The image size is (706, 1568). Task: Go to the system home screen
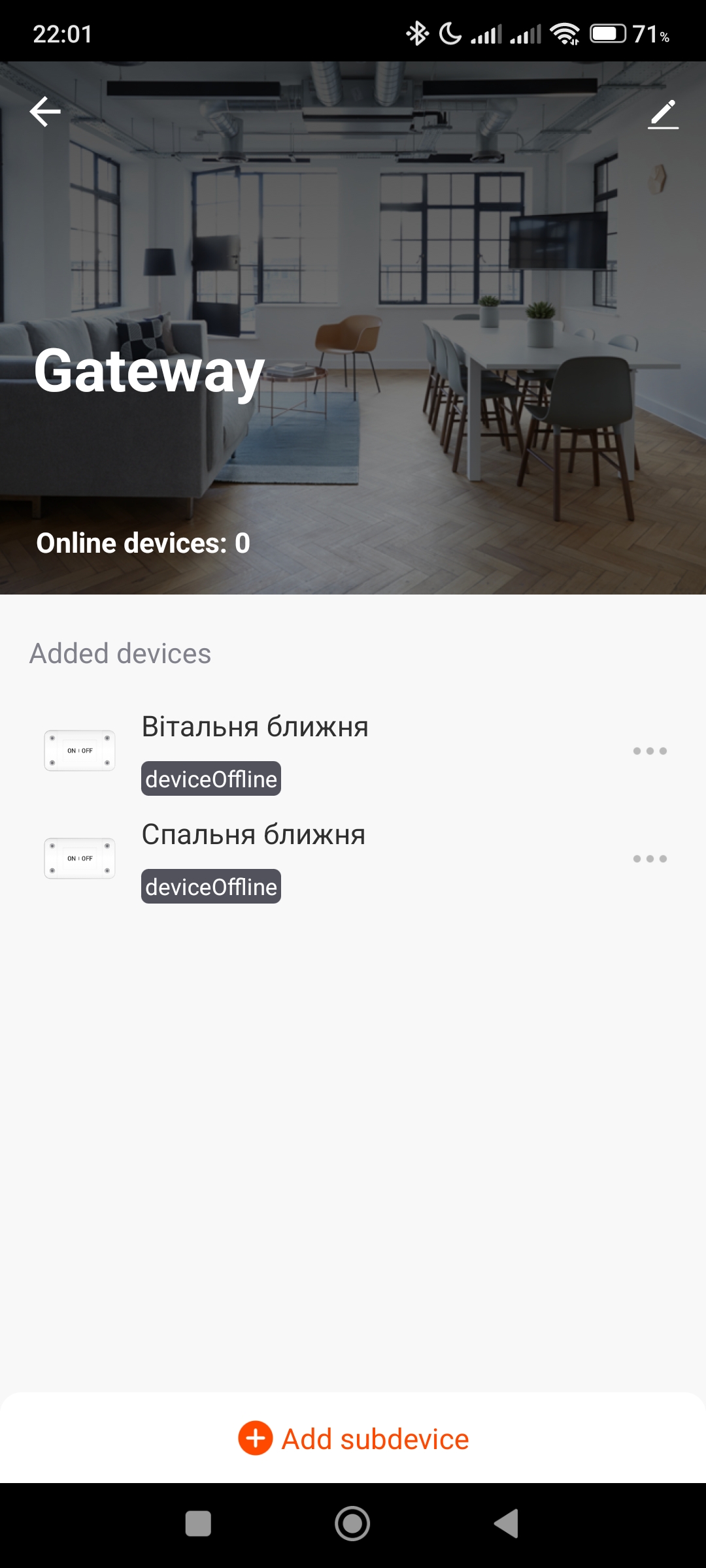(x=352, y=1524)
